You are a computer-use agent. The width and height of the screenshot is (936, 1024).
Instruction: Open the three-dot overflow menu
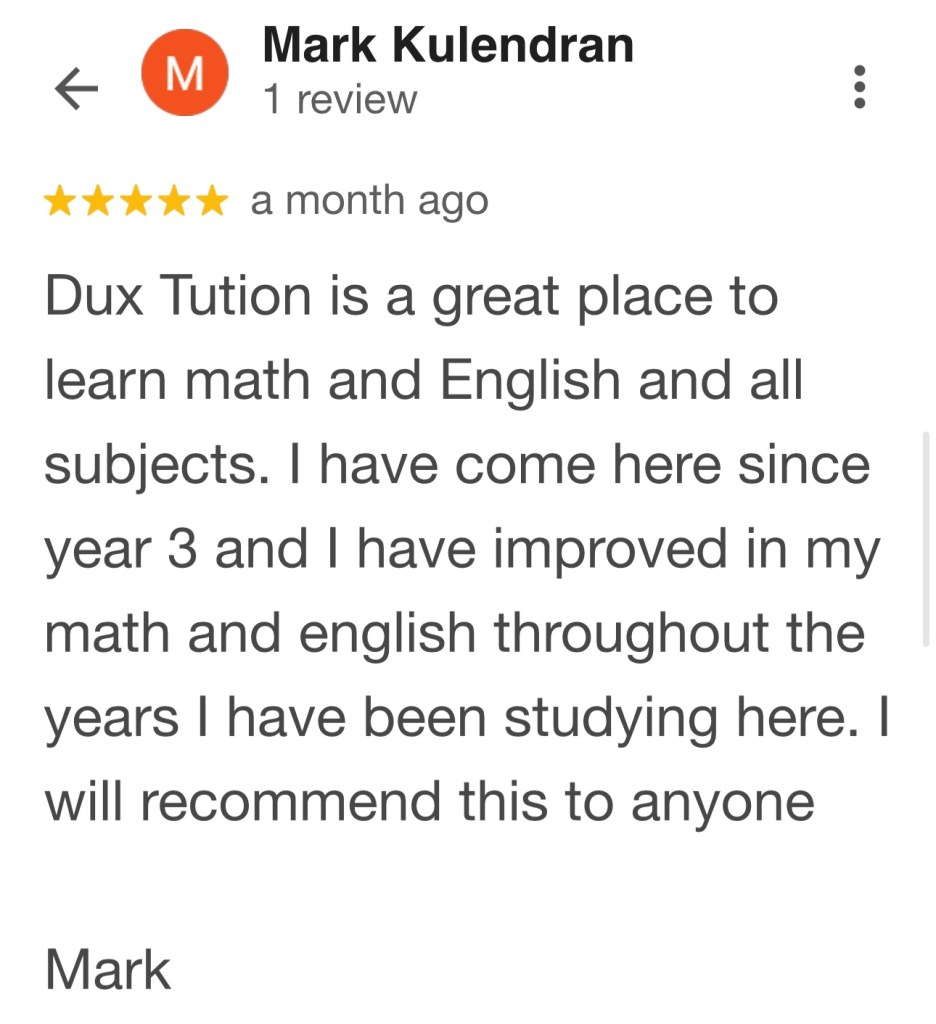pos(860,87)
